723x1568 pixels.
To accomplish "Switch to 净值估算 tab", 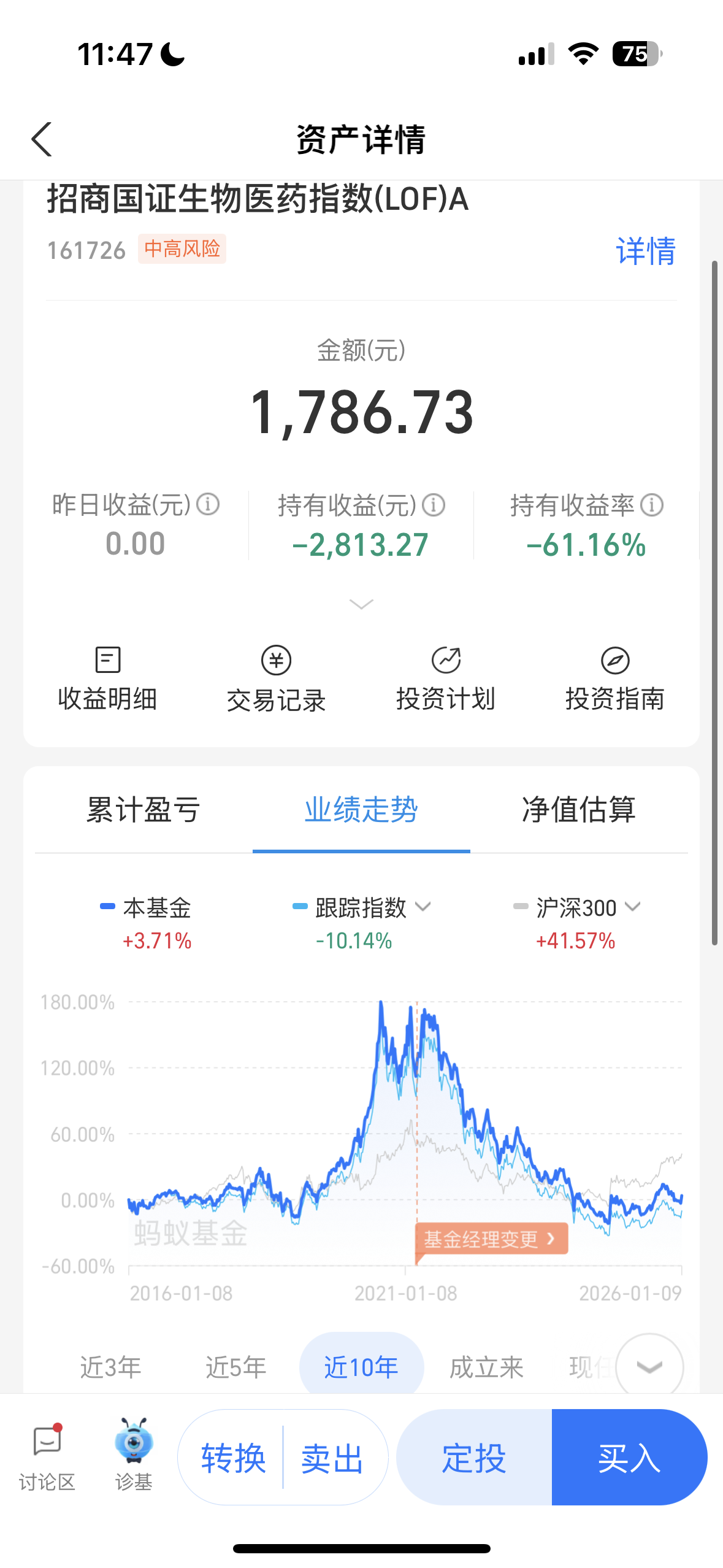I will [x=579, y=810].
